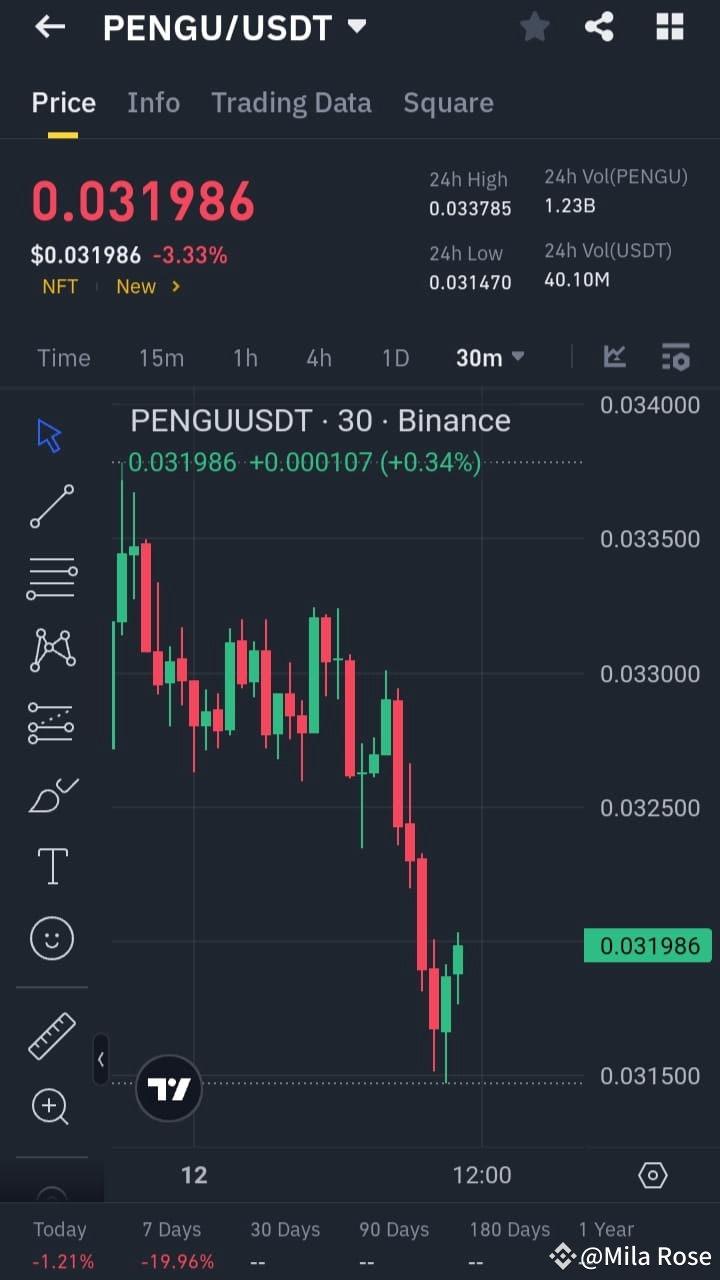Viewport: 720px width, 1280px height.
Task: Select the trend line drawing tool
Action: 51,506
